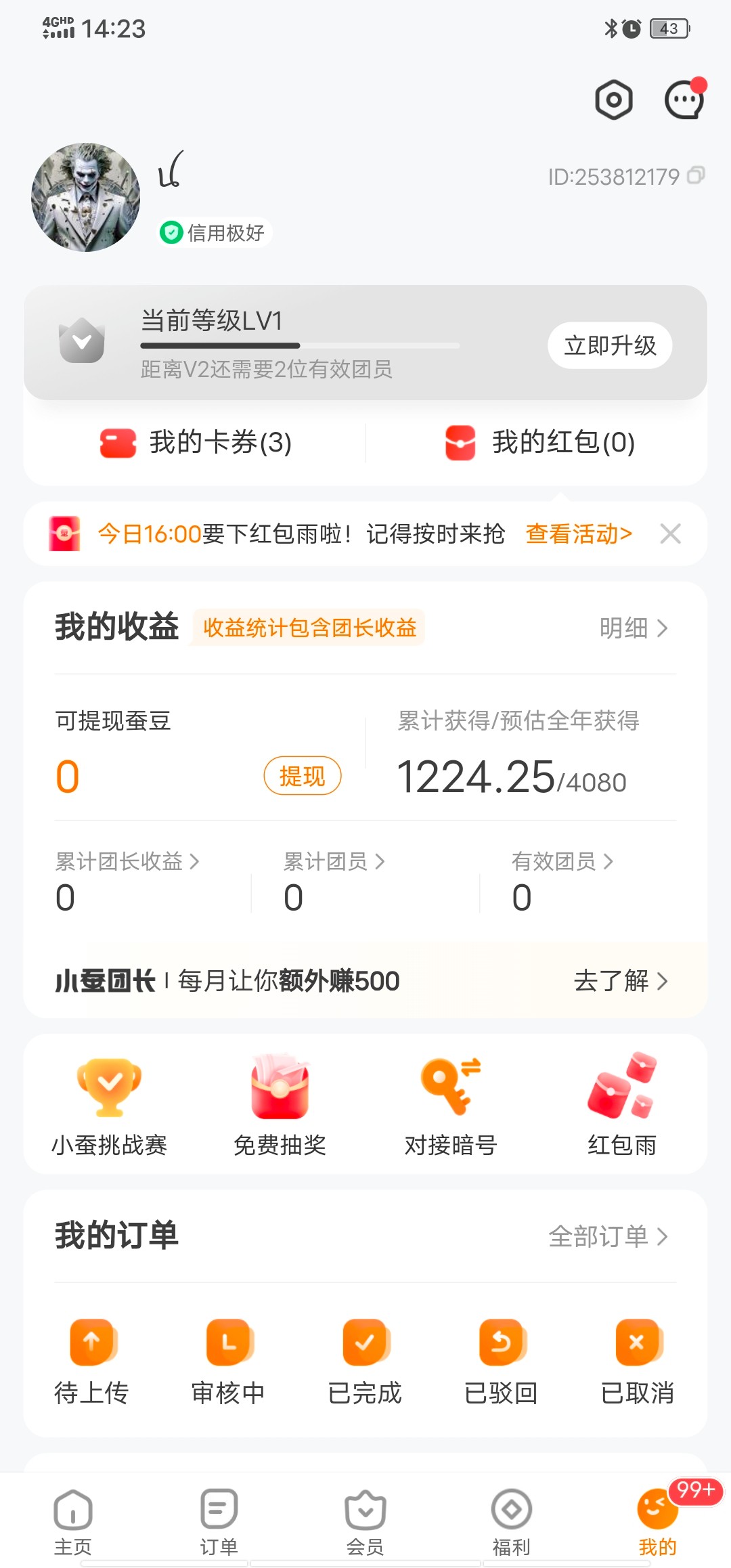View 待上传 pending upload orders
The height and width of the screenshot is (1568, 731).
pyautogui.click(x=93, y=1361)
